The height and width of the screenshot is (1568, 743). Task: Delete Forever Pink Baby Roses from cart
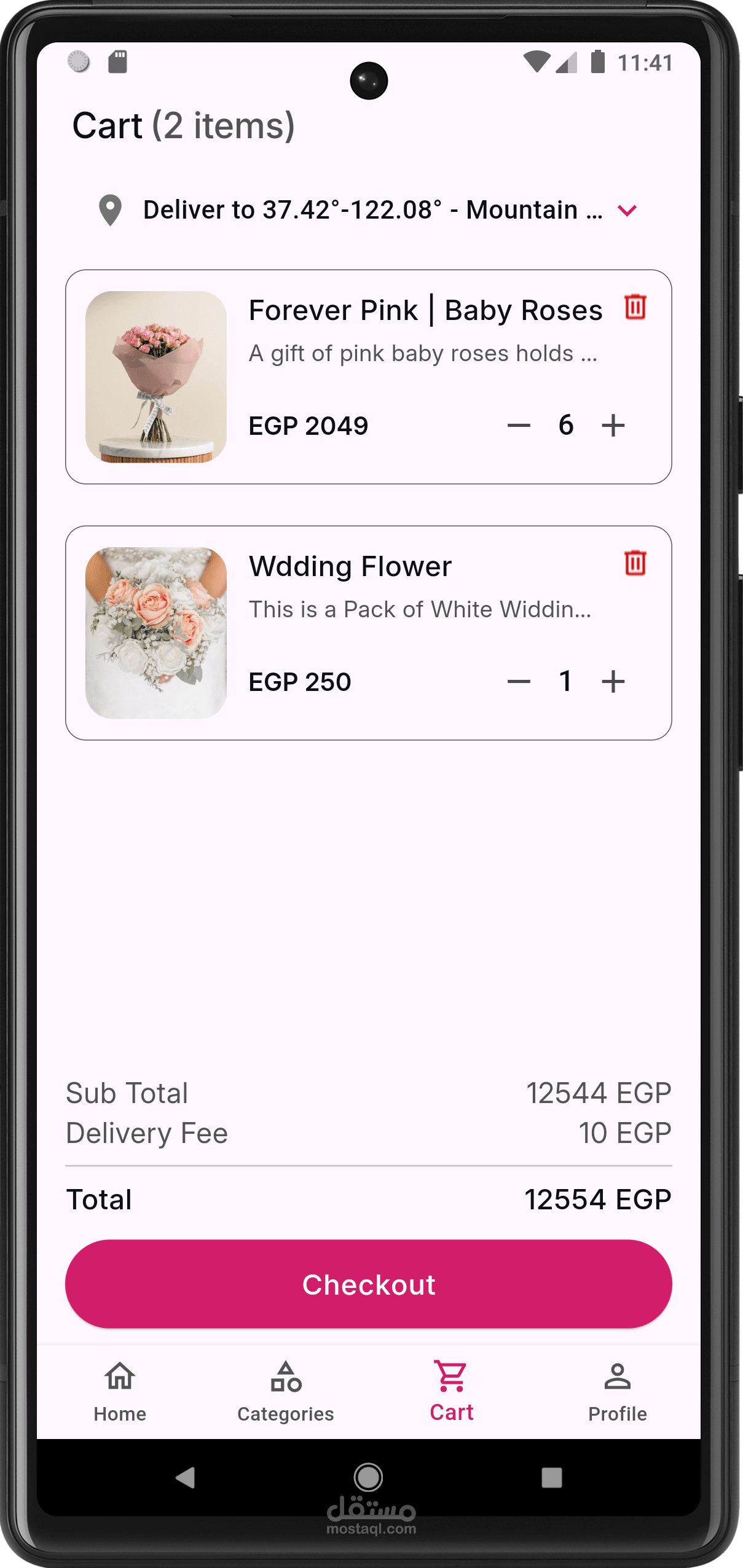click(x=635, y=307)
